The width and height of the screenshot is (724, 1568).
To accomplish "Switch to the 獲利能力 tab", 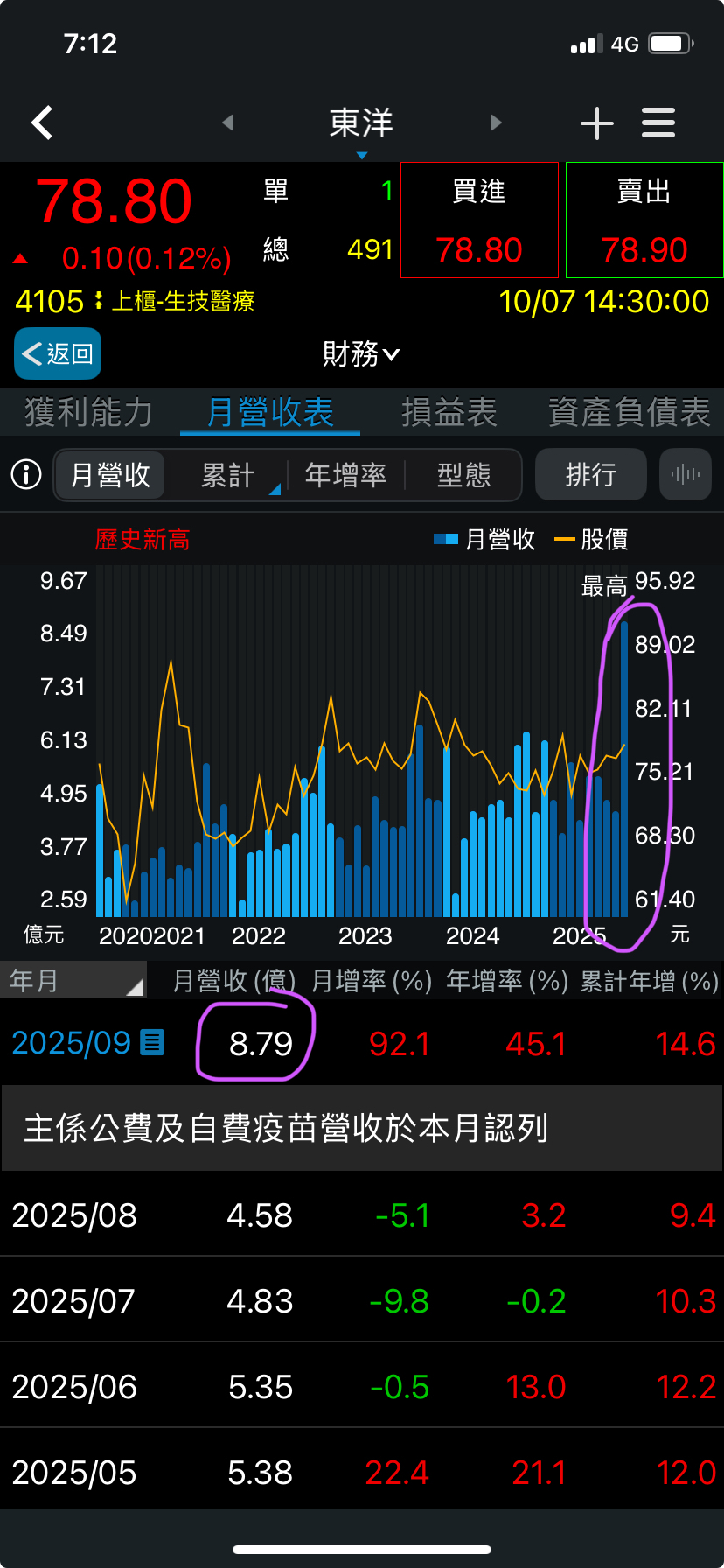I will click(x=89, y=413).
